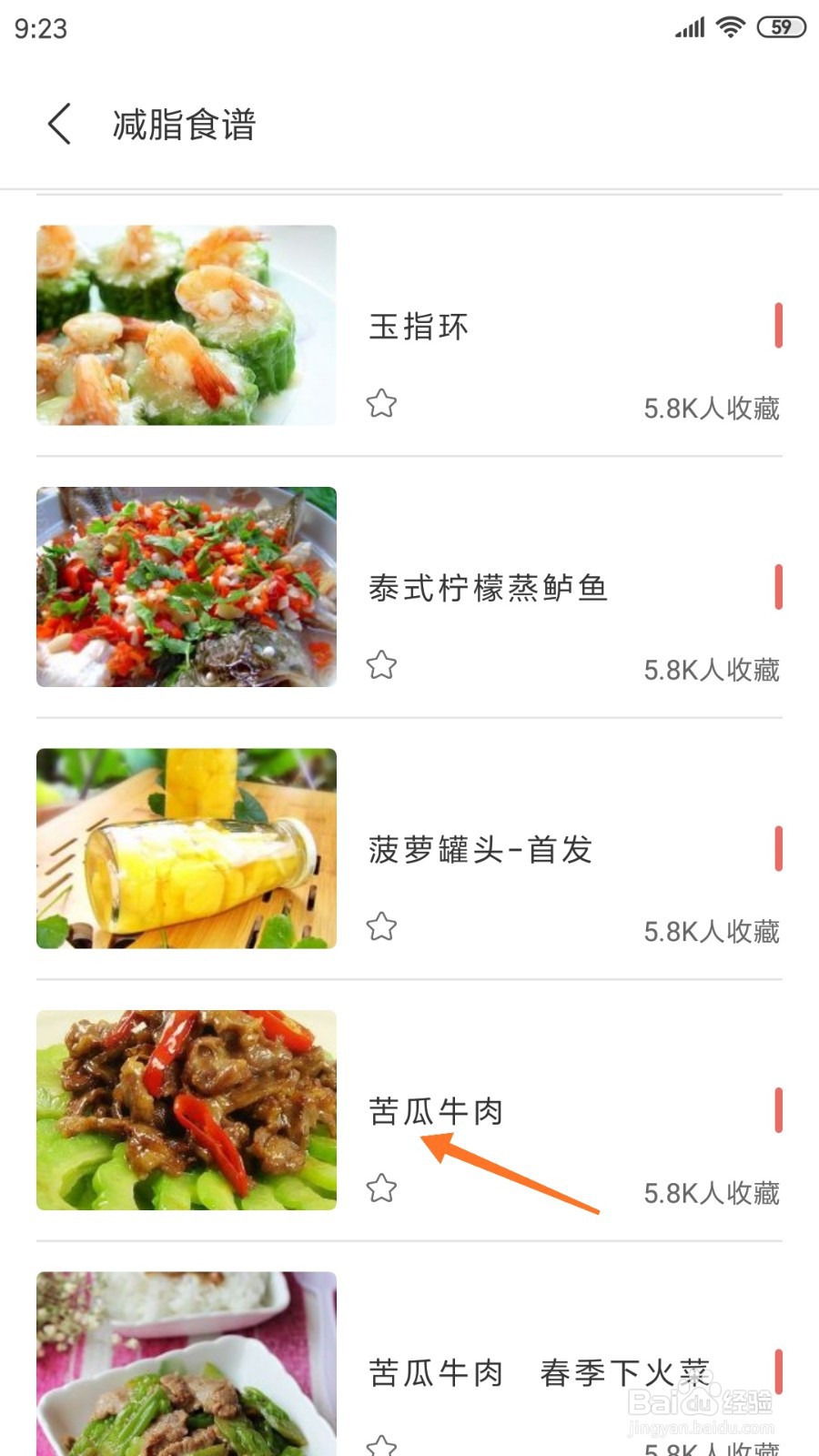Add 苦瓜牛肉 to favorites
Image resolution: width=819 pixels, height=1456 pixels.
382,1188
